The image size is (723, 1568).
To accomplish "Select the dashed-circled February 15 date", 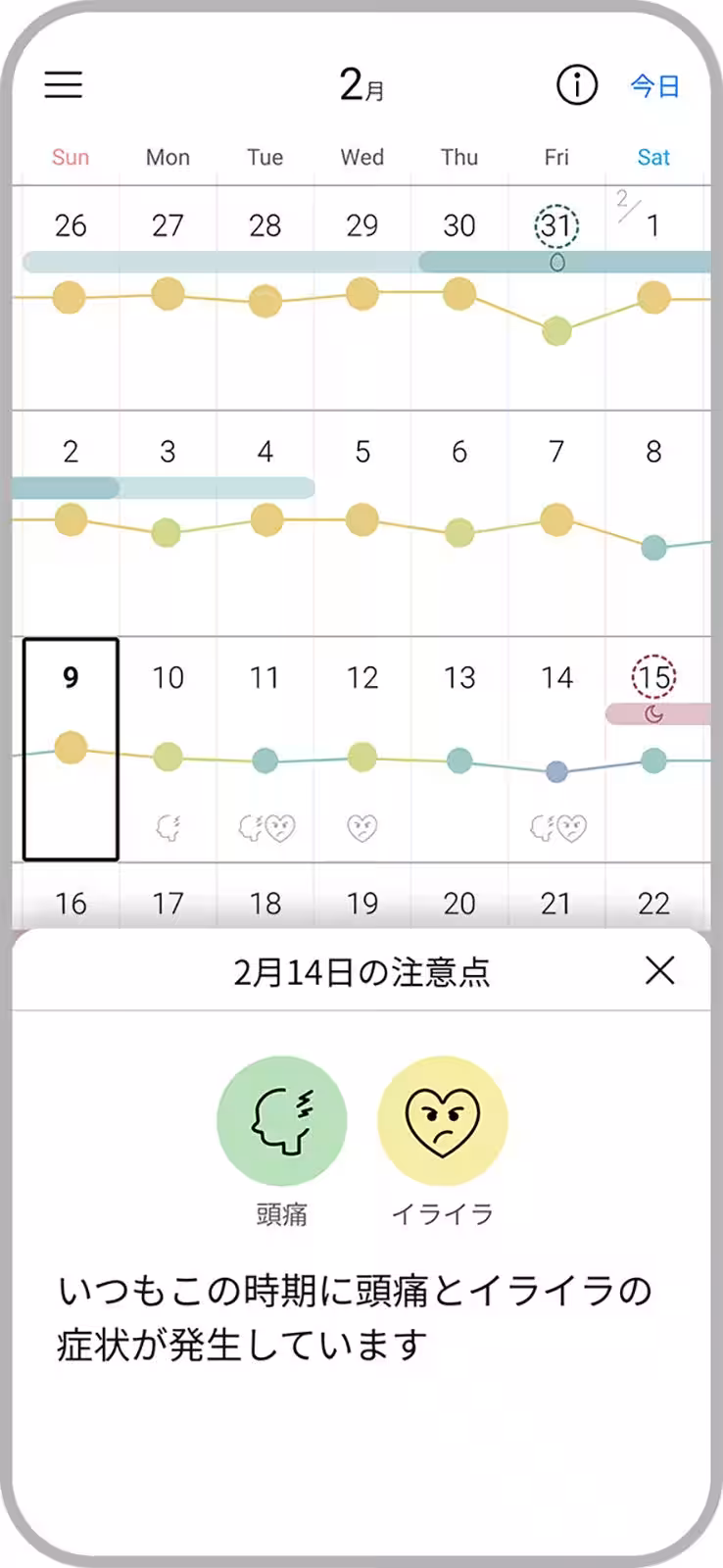I will click(x=652, y=676).
